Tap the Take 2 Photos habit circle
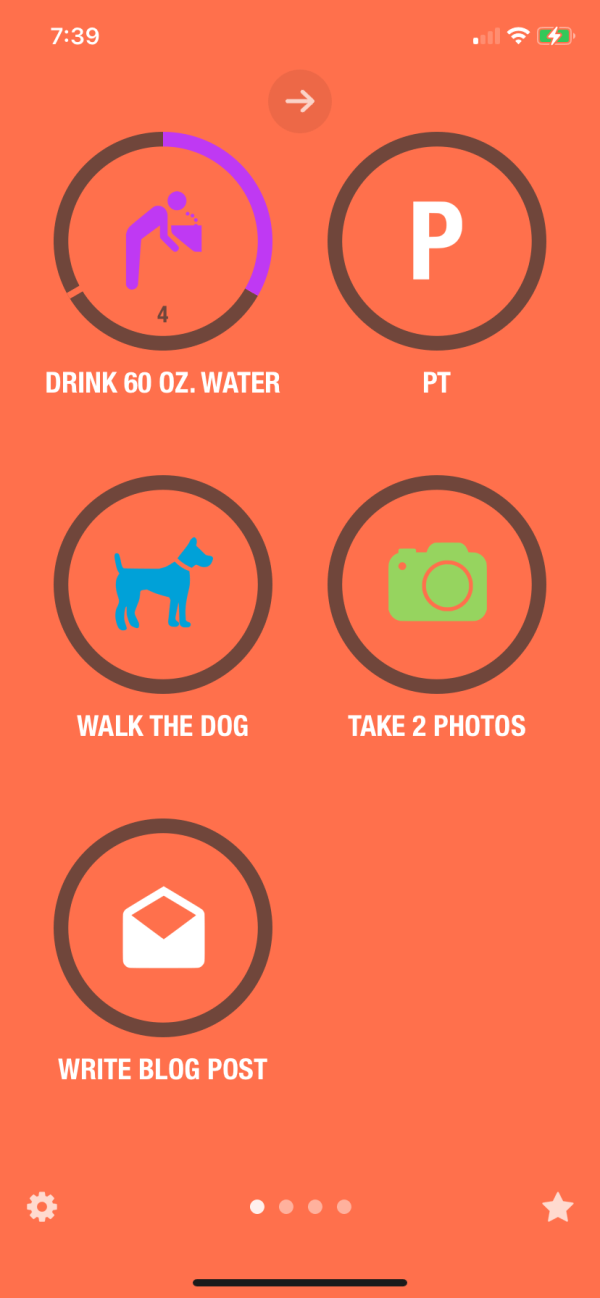The image size is (600, 1298). click(x=437, y=584)
